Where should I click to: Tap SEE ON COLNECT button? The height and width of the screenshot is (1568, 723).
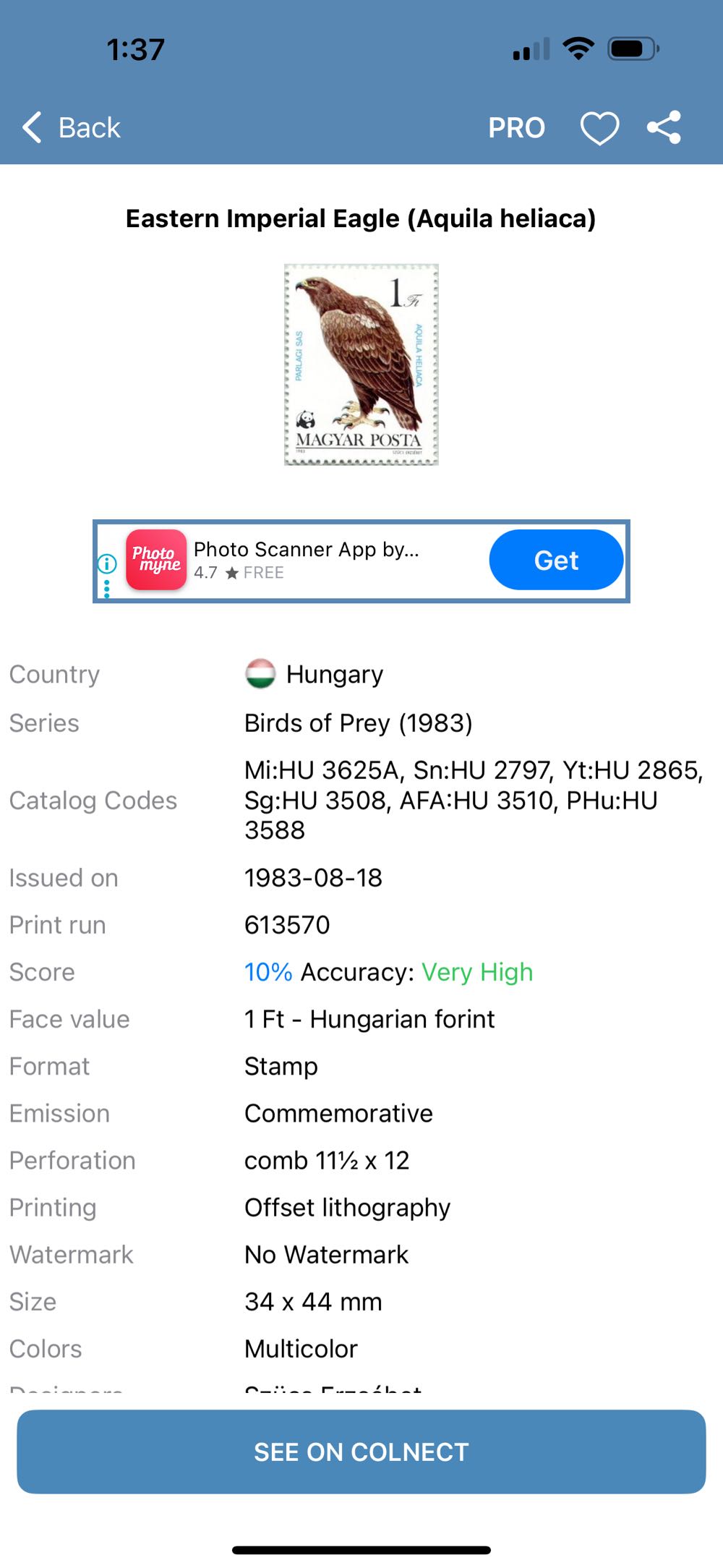[x=361, y=1452]
